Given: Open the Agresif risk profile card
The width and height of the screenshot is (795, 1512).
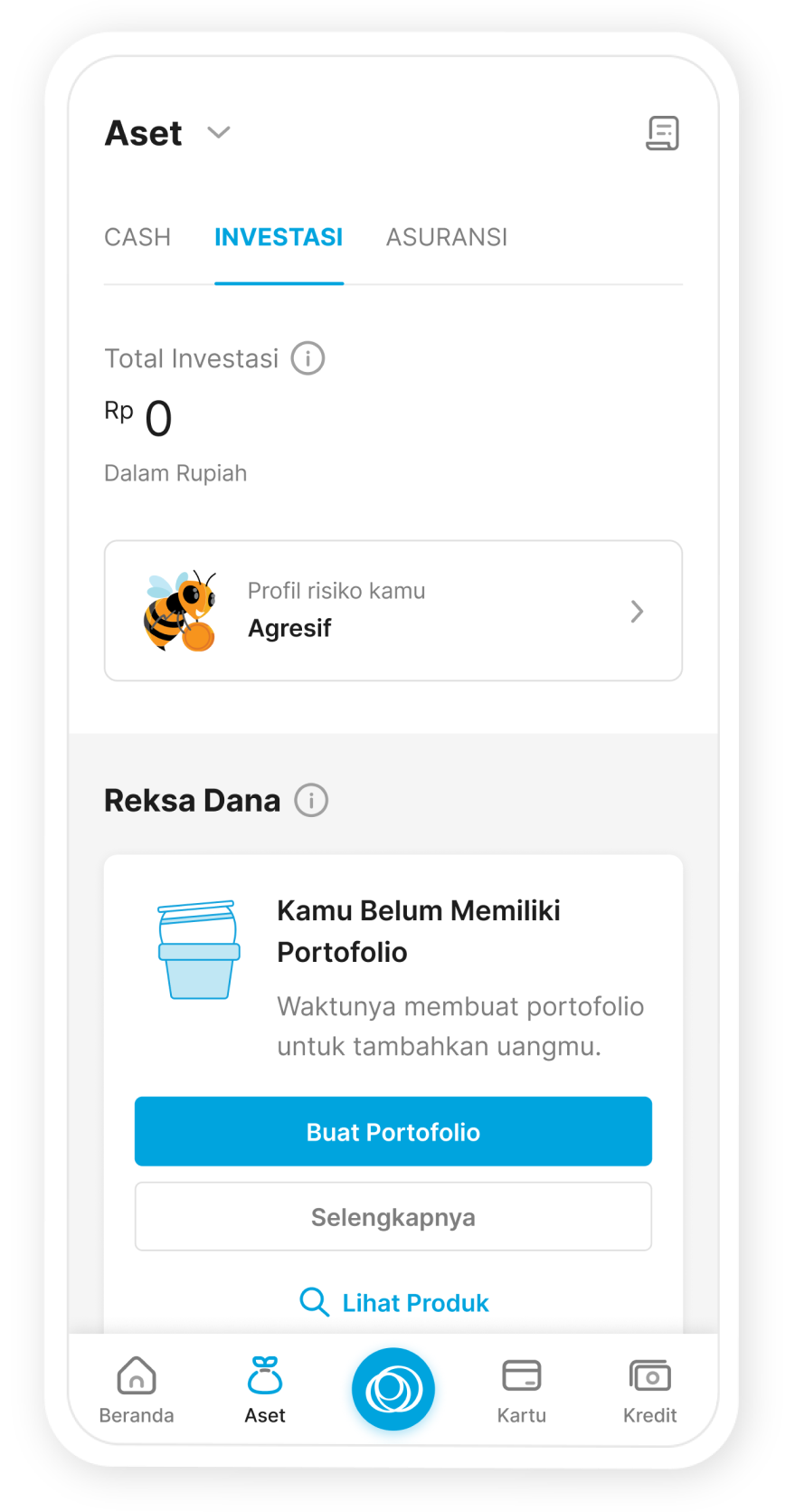Looking at the screenshot, I should pos(393,611).
